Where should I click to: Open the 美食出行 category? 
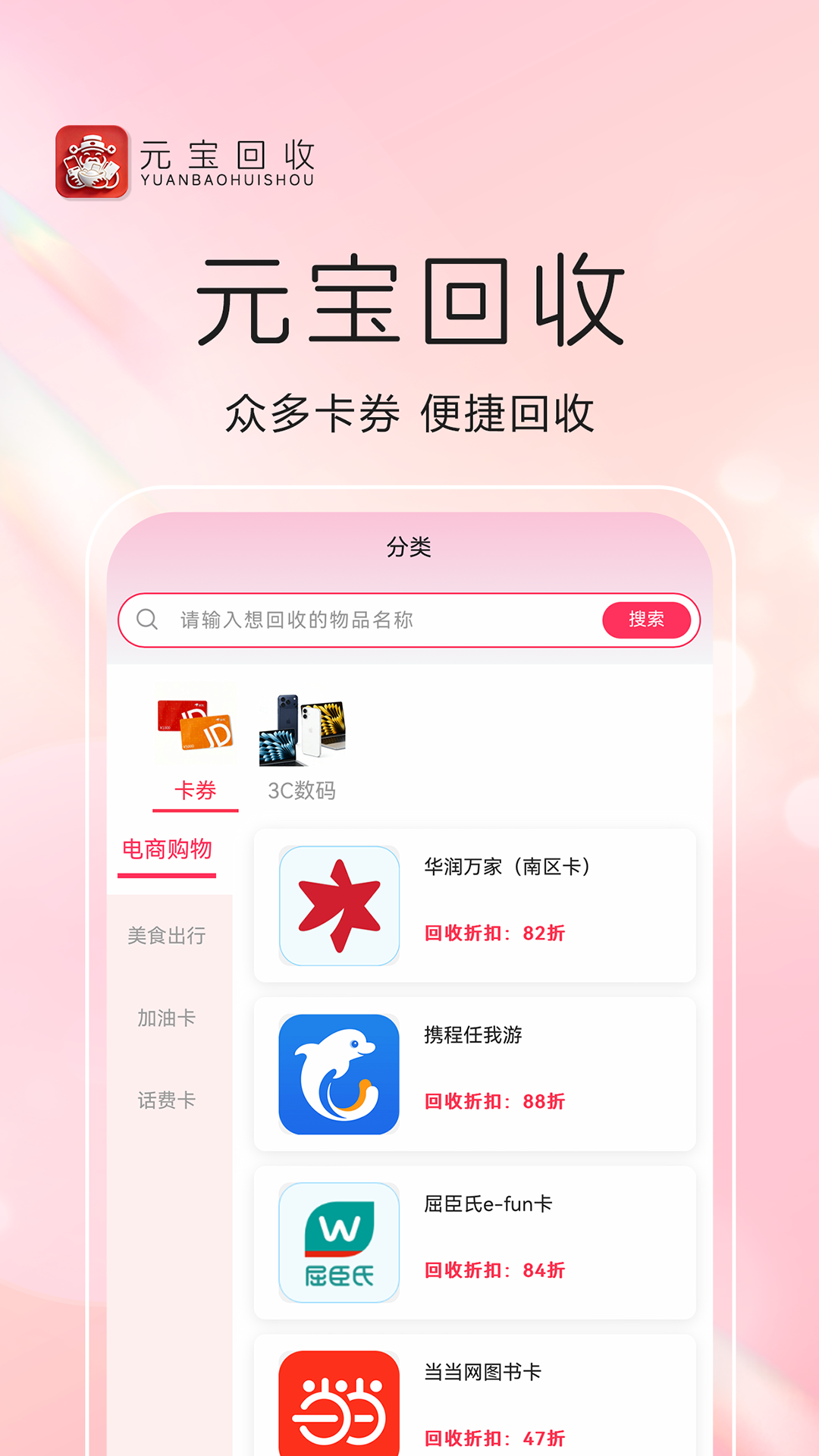167,935
